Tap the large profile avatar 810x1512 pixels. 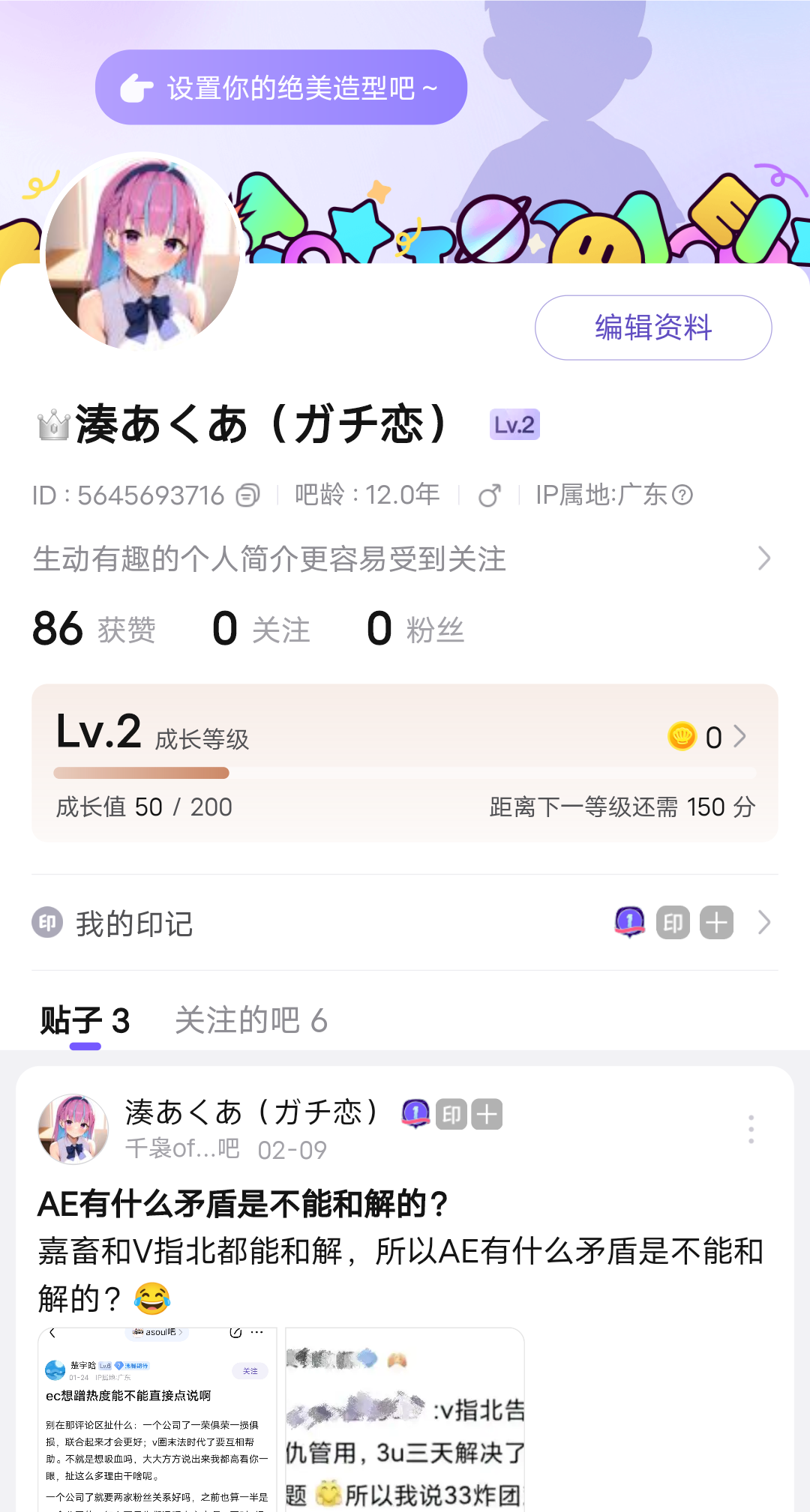(x=142, y=253)
